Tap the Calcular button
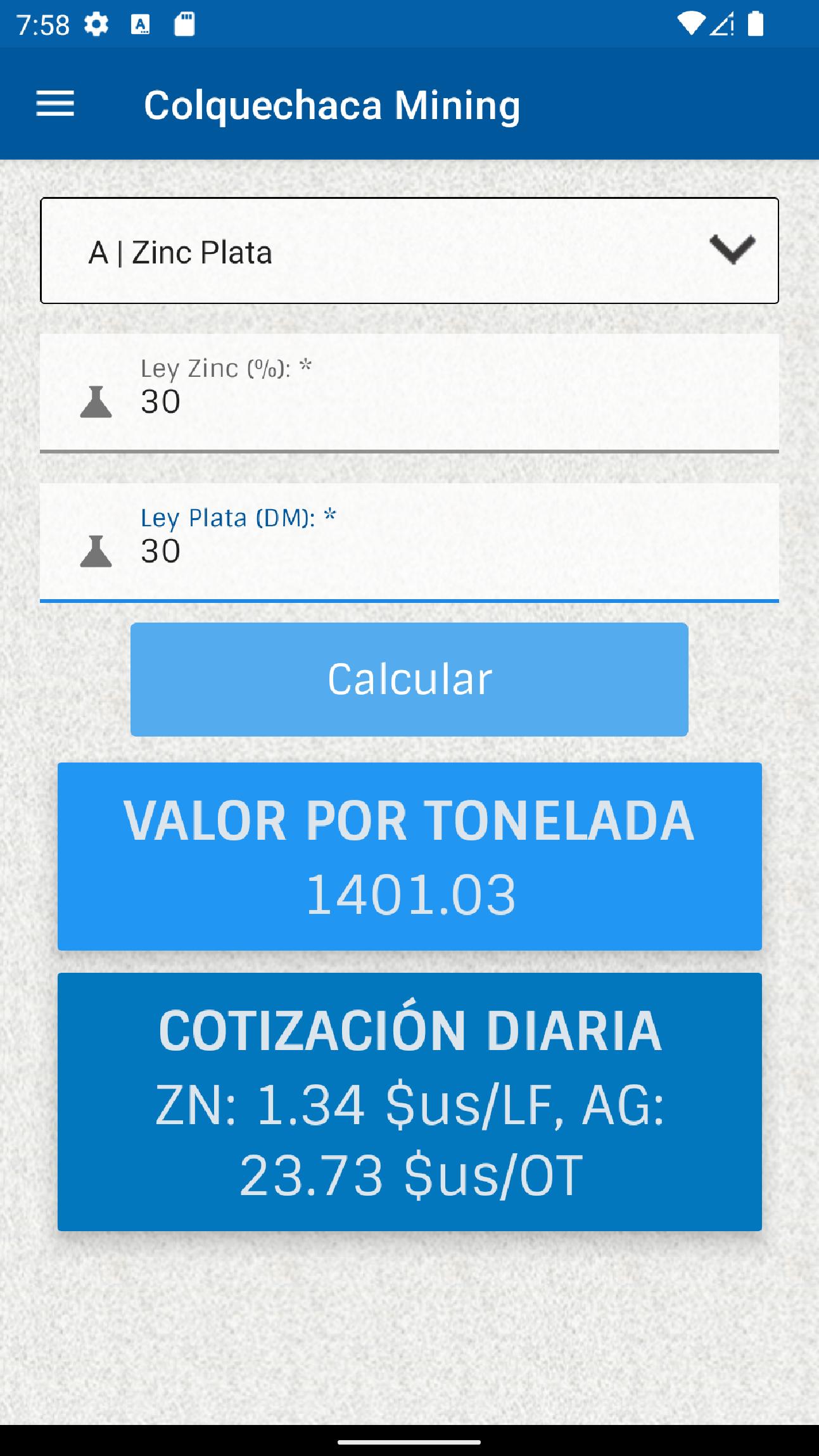 click(x=409, y=679)
